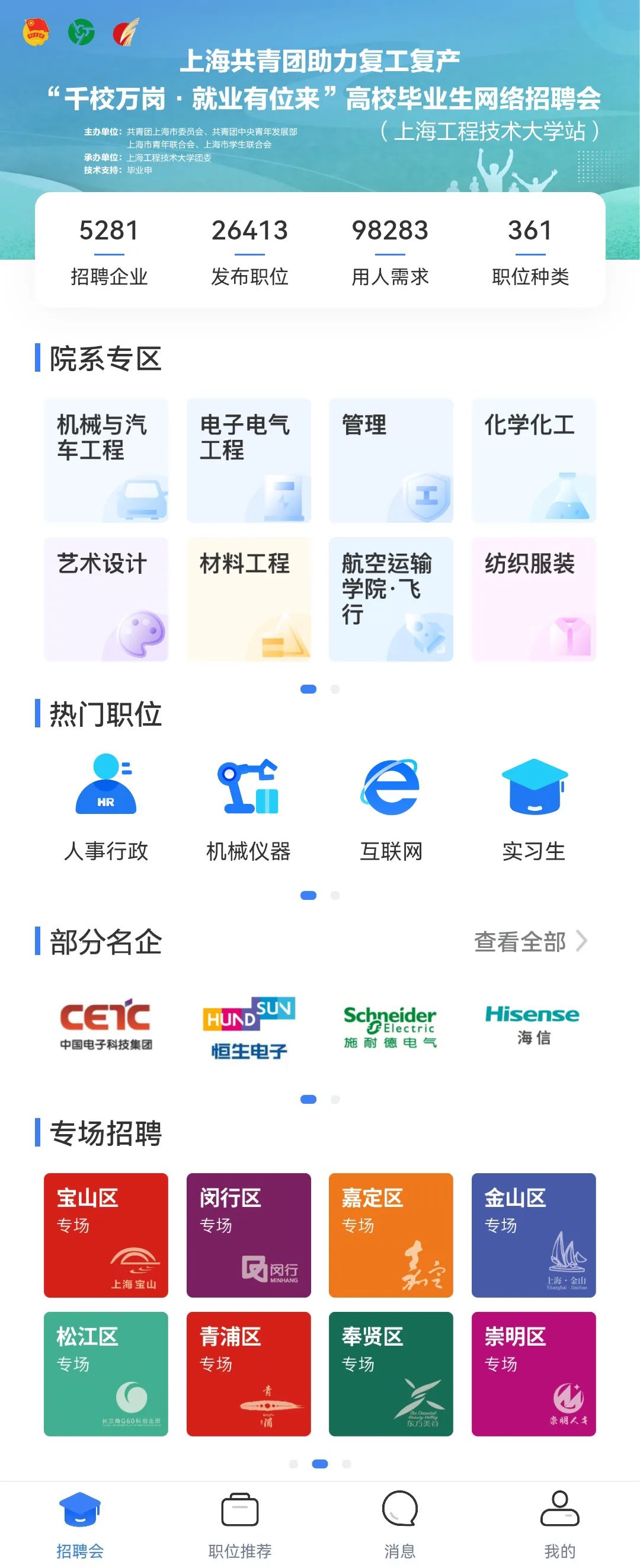Tap 查看全部 to view all companies
The width and height of the screenshot is (640, 1568).
[529, 941]
